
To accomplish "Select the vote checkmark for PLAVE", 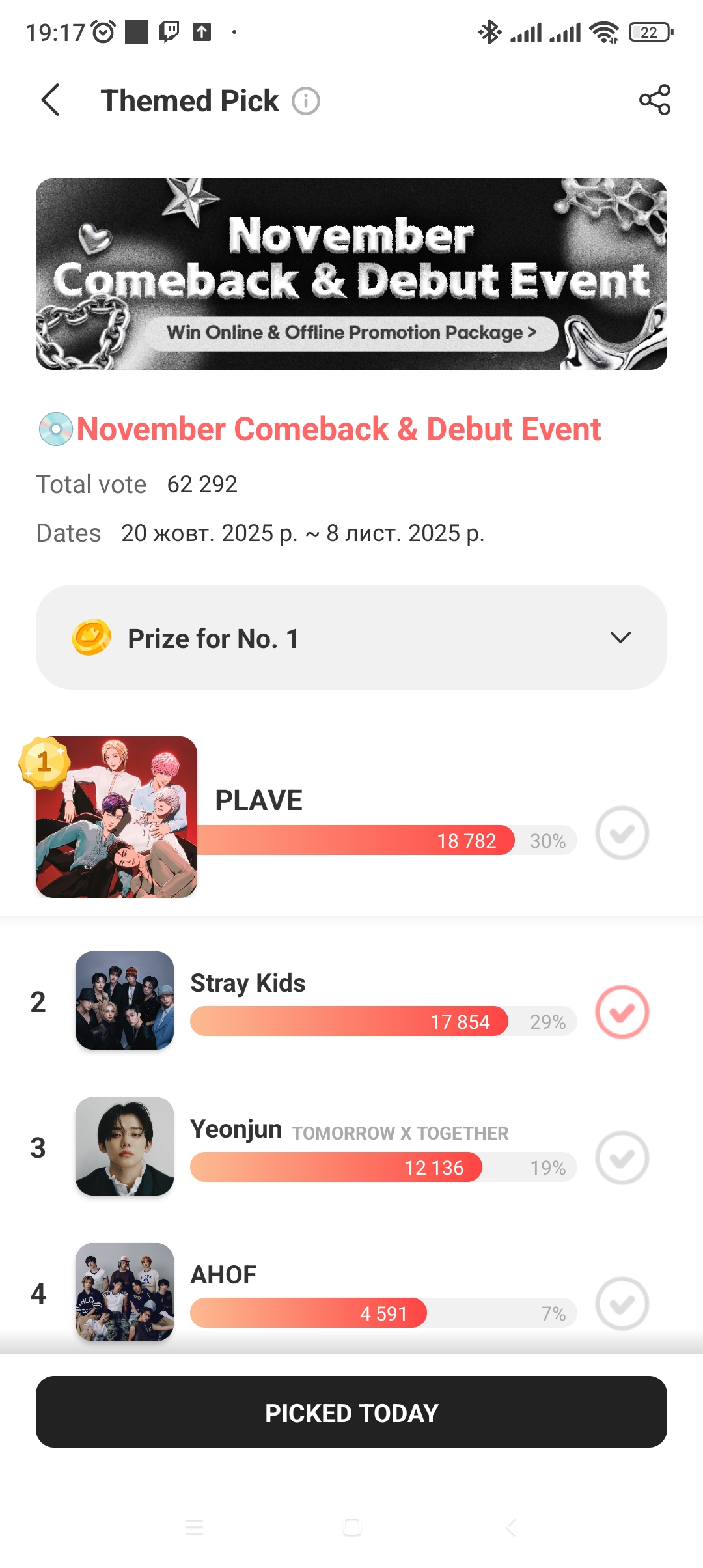I will click(622, 833).
